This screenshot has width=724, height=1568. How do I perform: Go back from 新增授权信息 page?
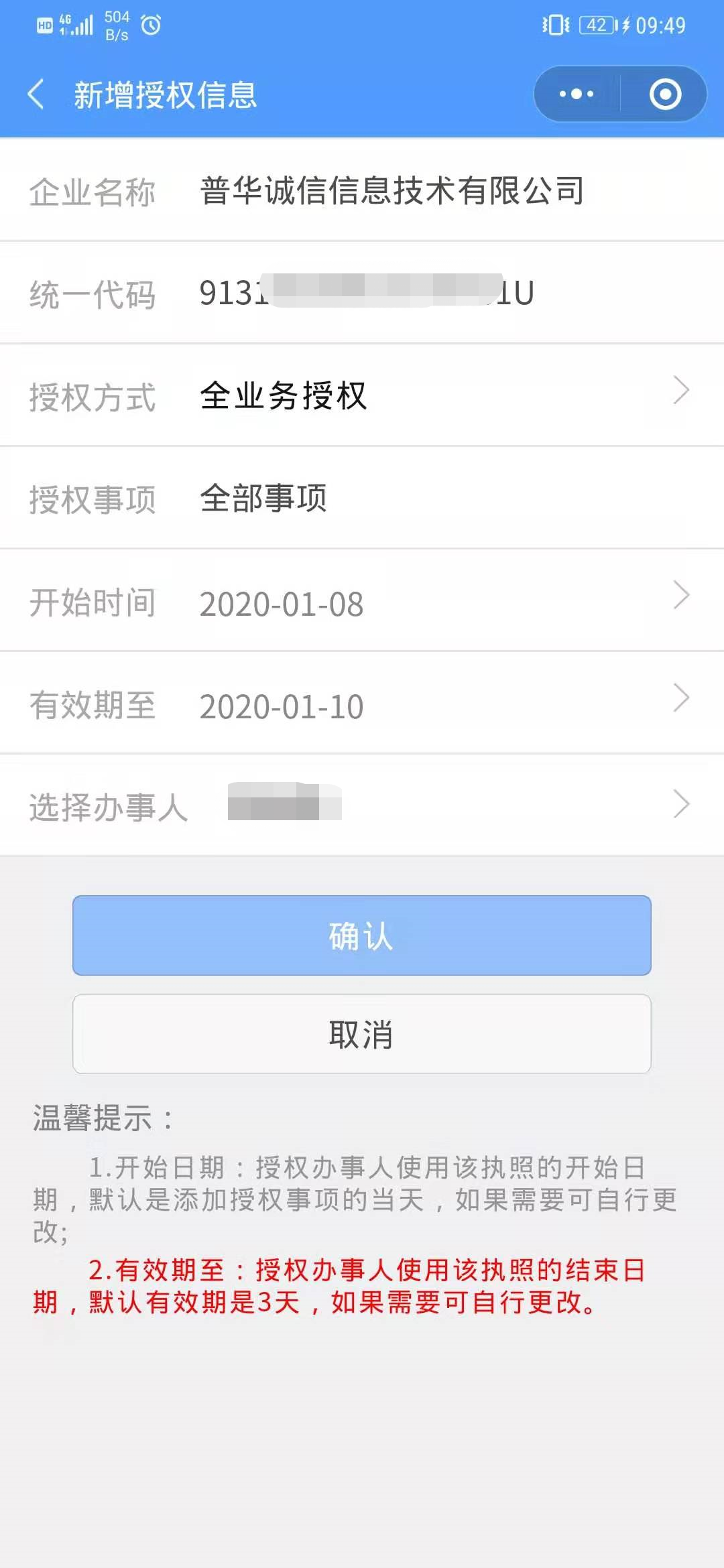click(36, 94)
